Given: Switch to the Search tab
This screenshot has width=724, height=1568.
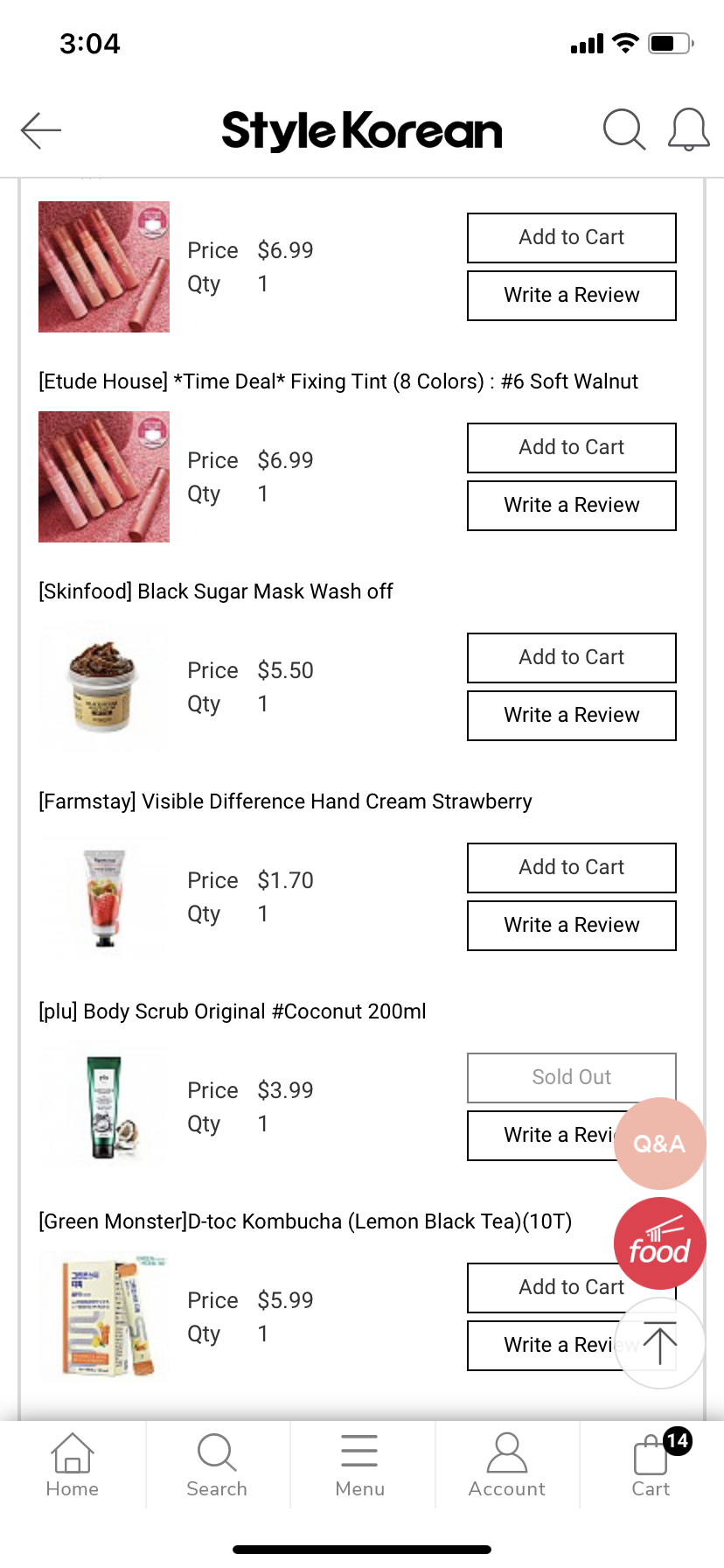Looking at the screenshot, I should 217,1464.
